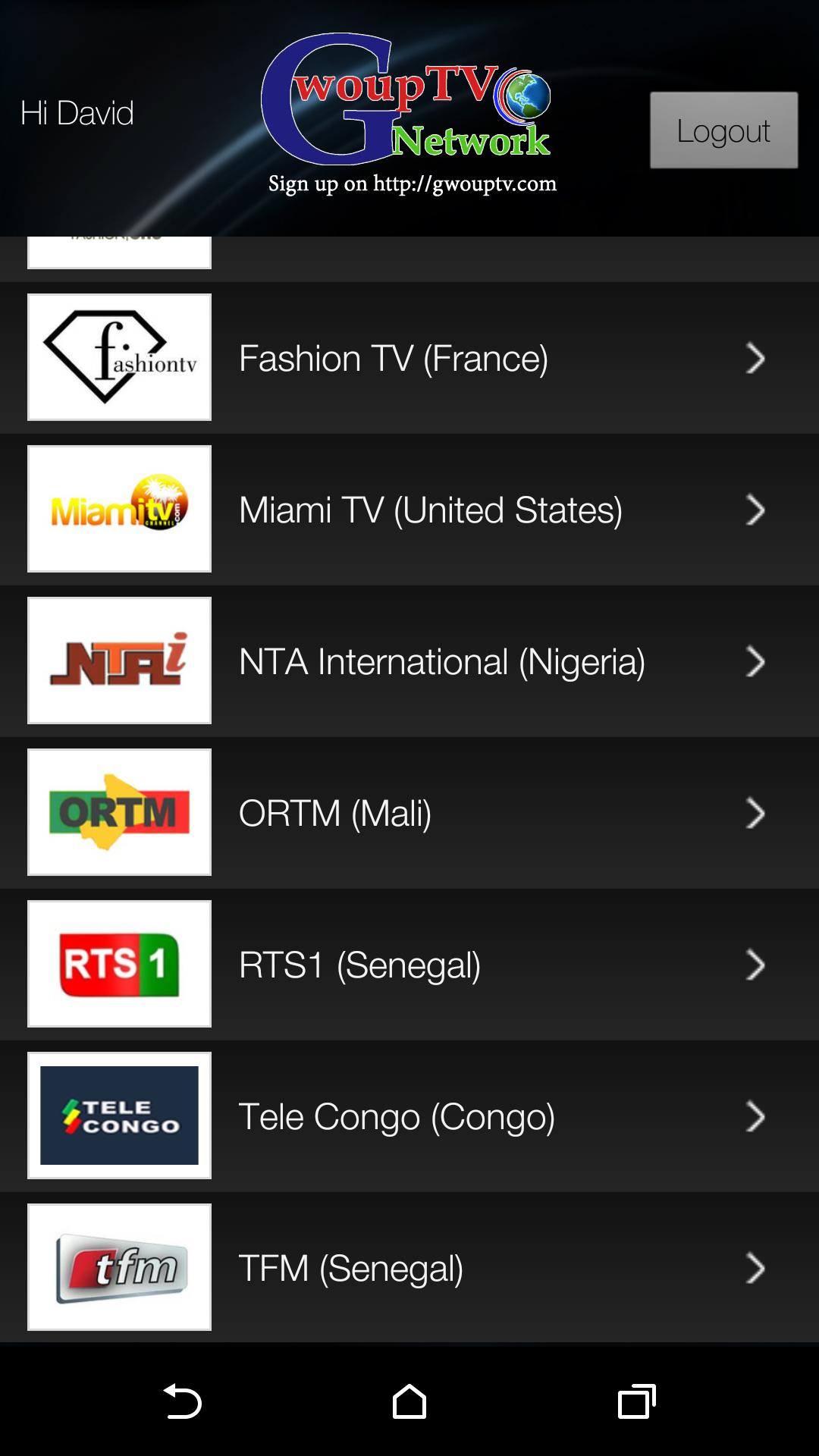Click the ORTM Mali channel logo

[x=119, y=812]
